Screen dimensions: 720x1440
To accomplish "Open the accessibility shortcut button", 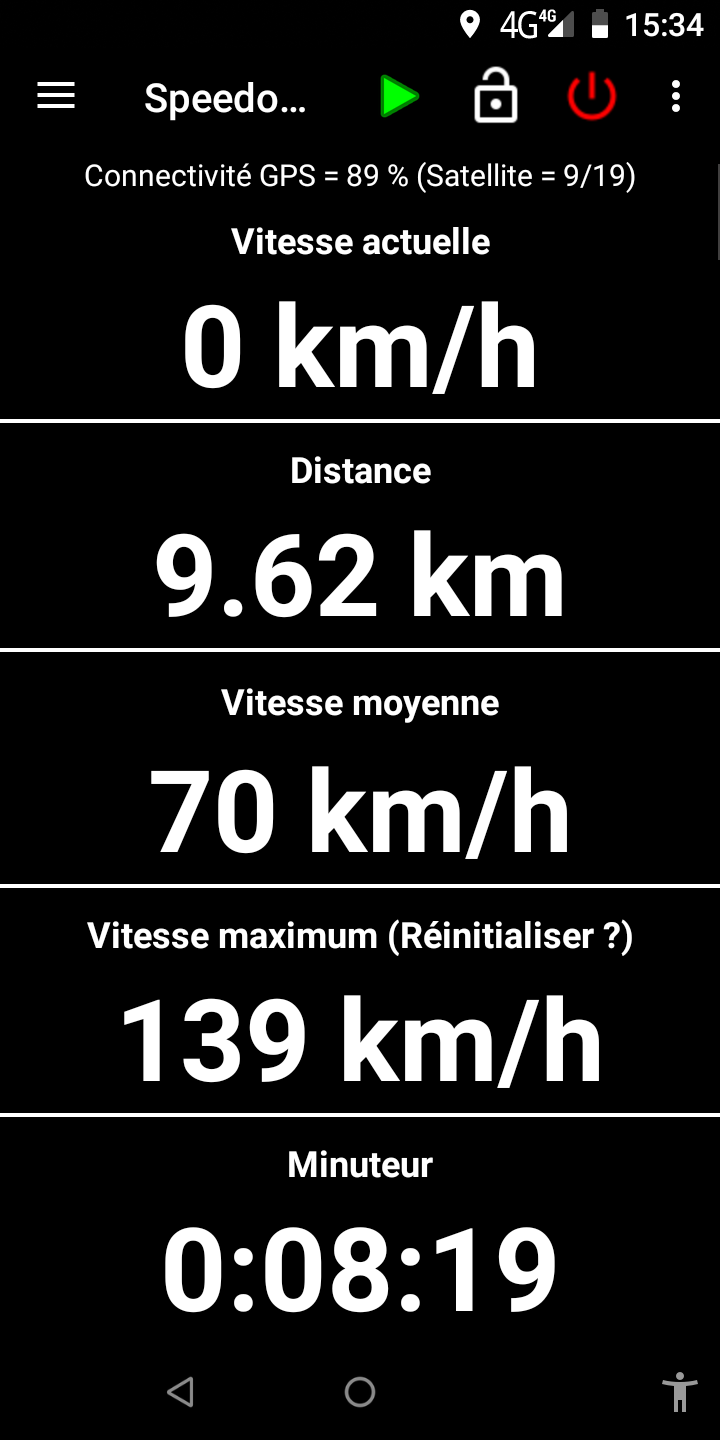I will pyautogui.click(x=680, y=1392).
